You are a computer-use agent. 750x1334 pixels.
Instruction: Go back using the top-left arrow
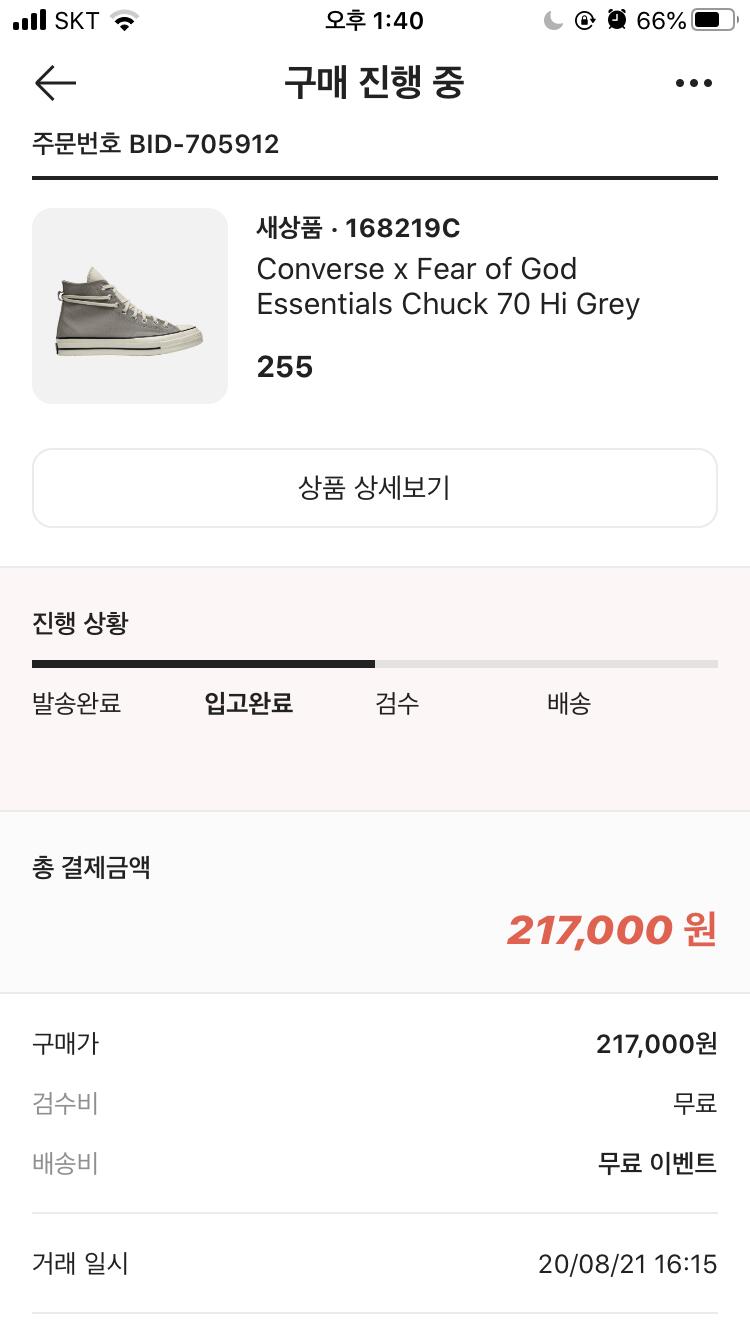[55, 83]
